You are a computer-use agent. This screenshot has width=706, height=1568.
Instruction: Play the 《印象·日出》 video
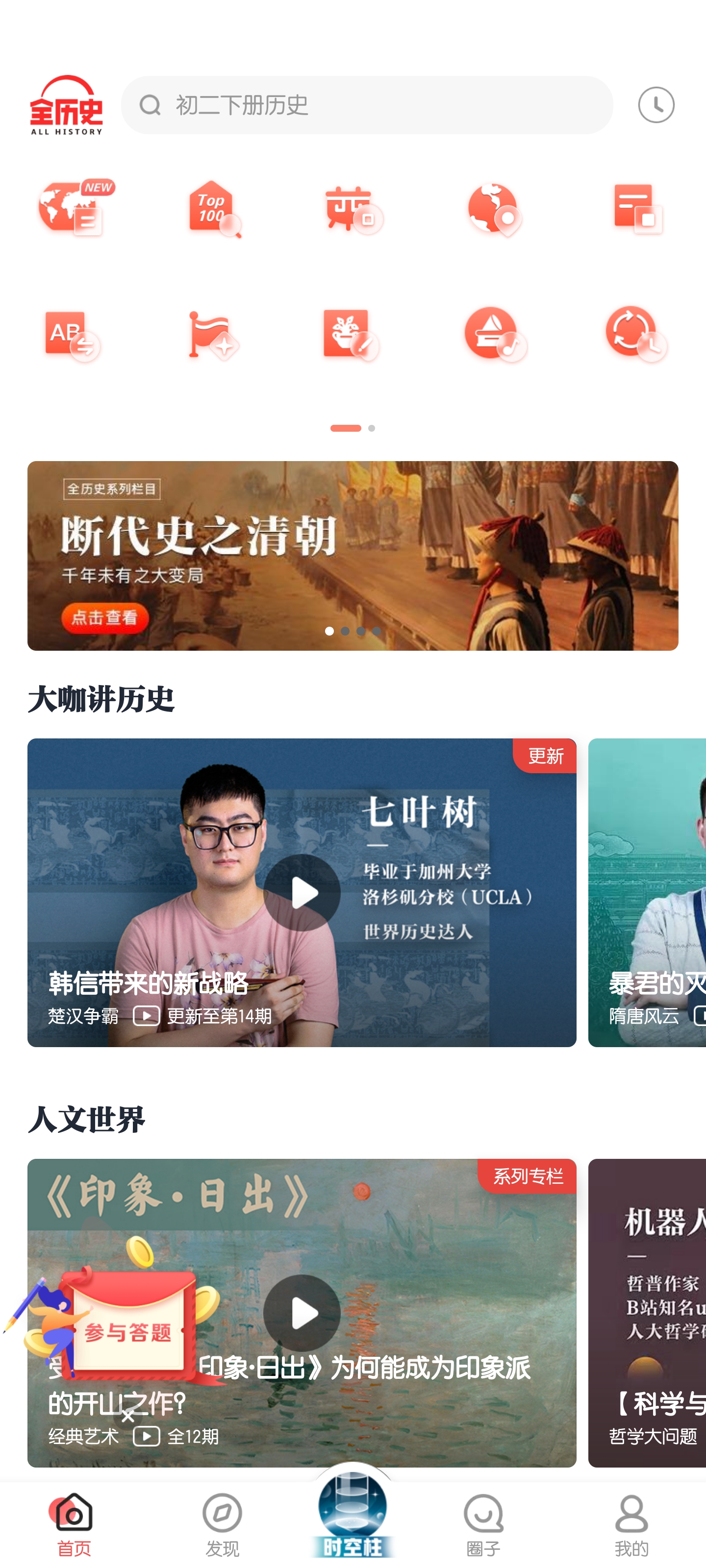pyautogui.click(x=302, y=1312)
